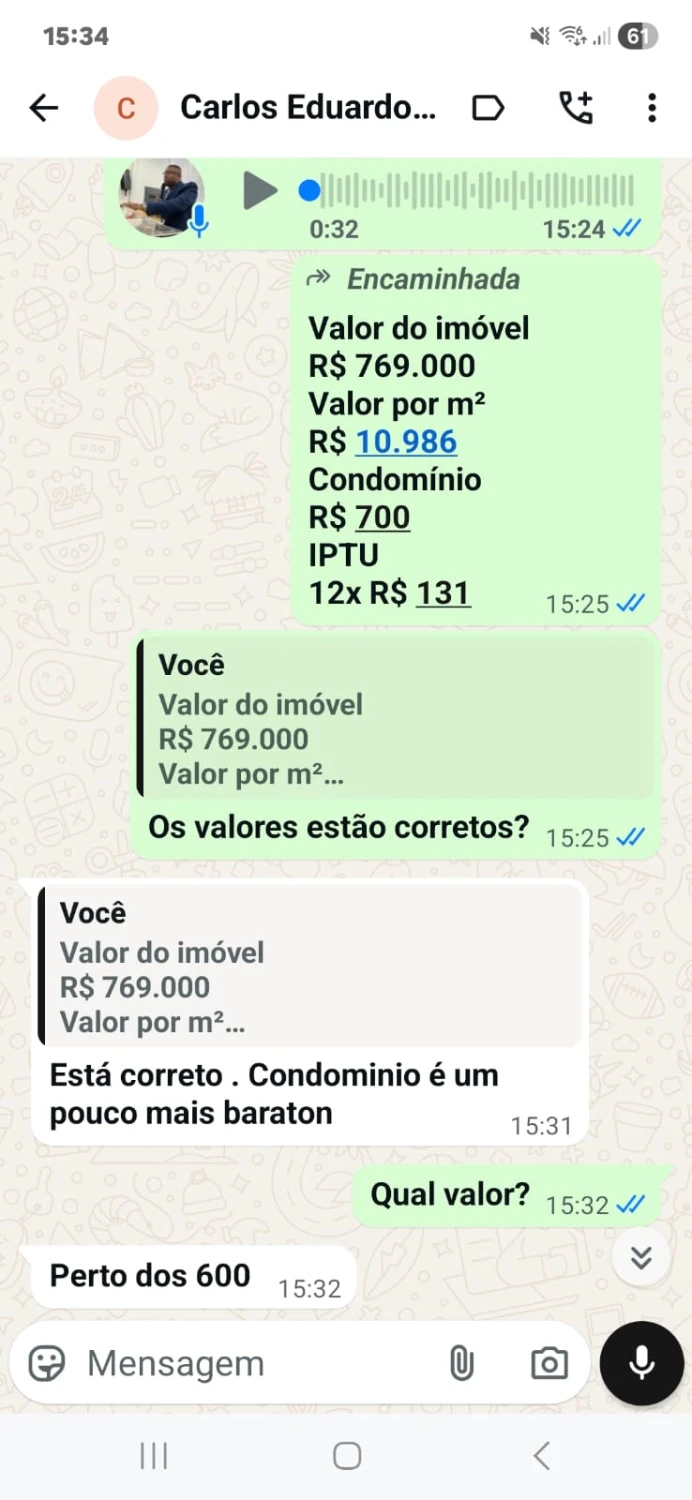Jump to latest messages with down arrows
This screenshot has height=1500, width=692.
click(x=641, y=1257)
